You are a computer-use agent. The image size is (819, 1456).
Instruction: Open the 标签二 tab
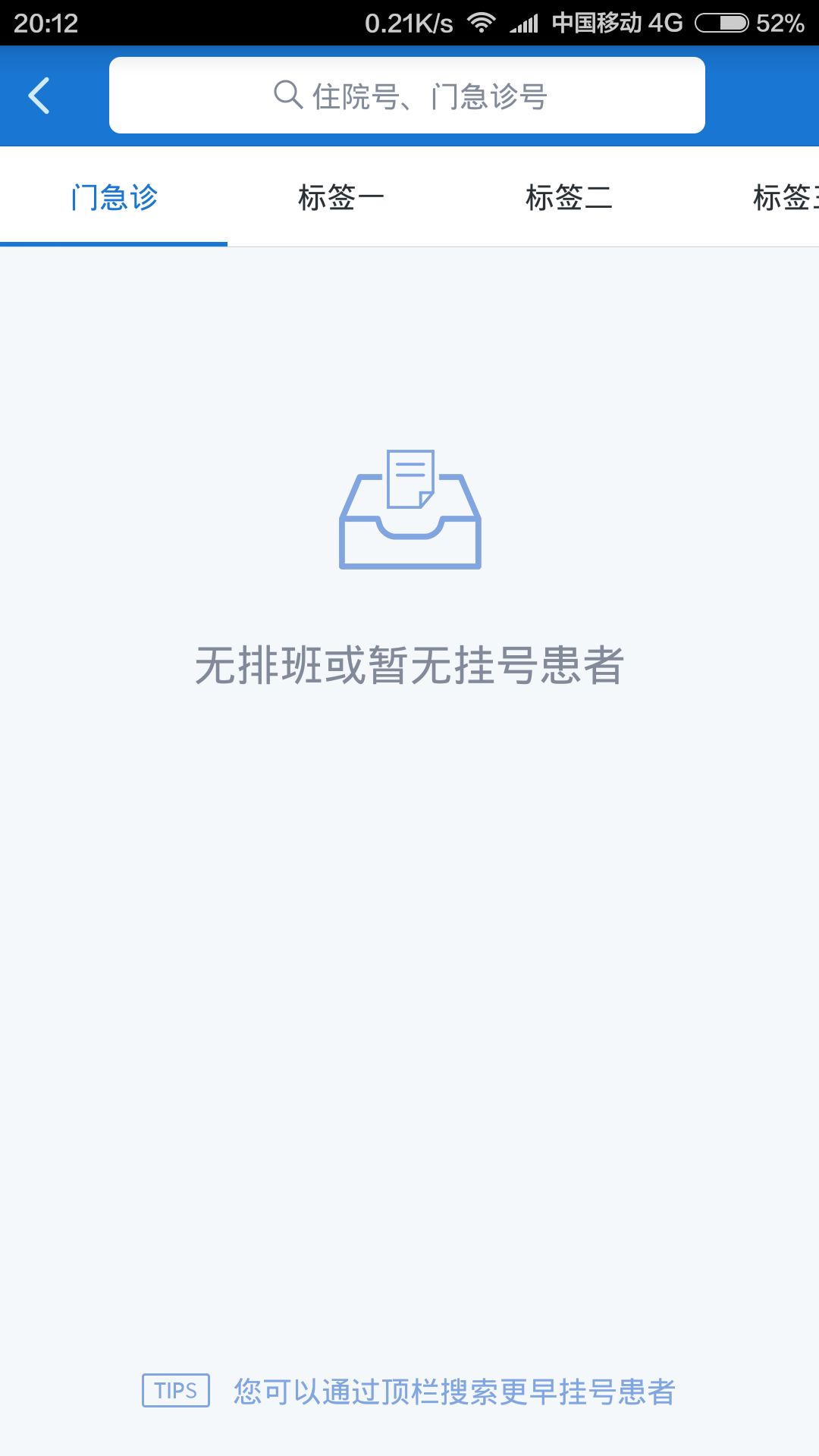coord(569,197)
